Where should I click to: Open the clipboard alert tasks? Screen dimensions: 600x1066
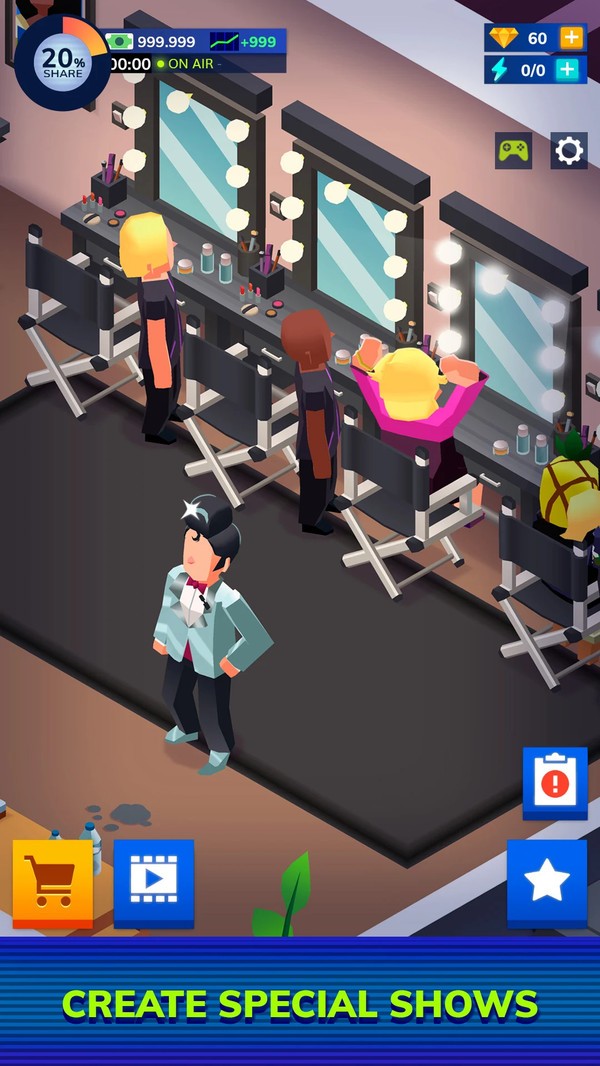(554, 783)
